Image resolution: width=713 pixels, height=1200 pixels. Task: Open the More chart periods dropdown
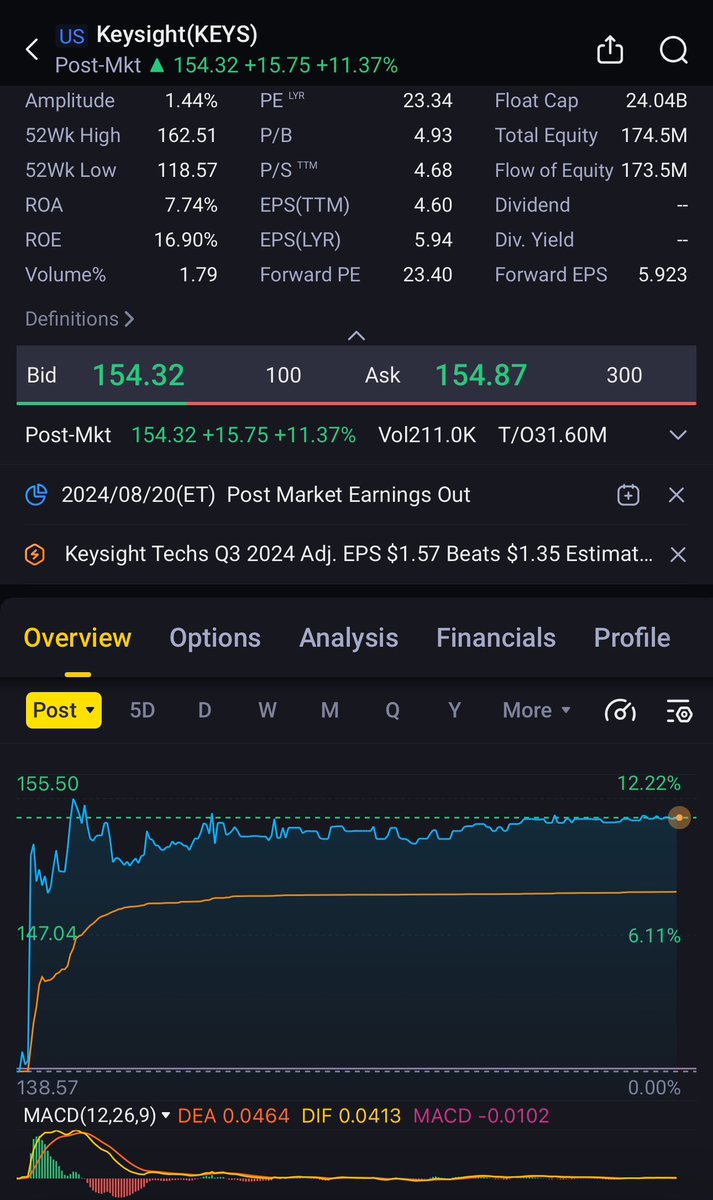tap(537, 710)
